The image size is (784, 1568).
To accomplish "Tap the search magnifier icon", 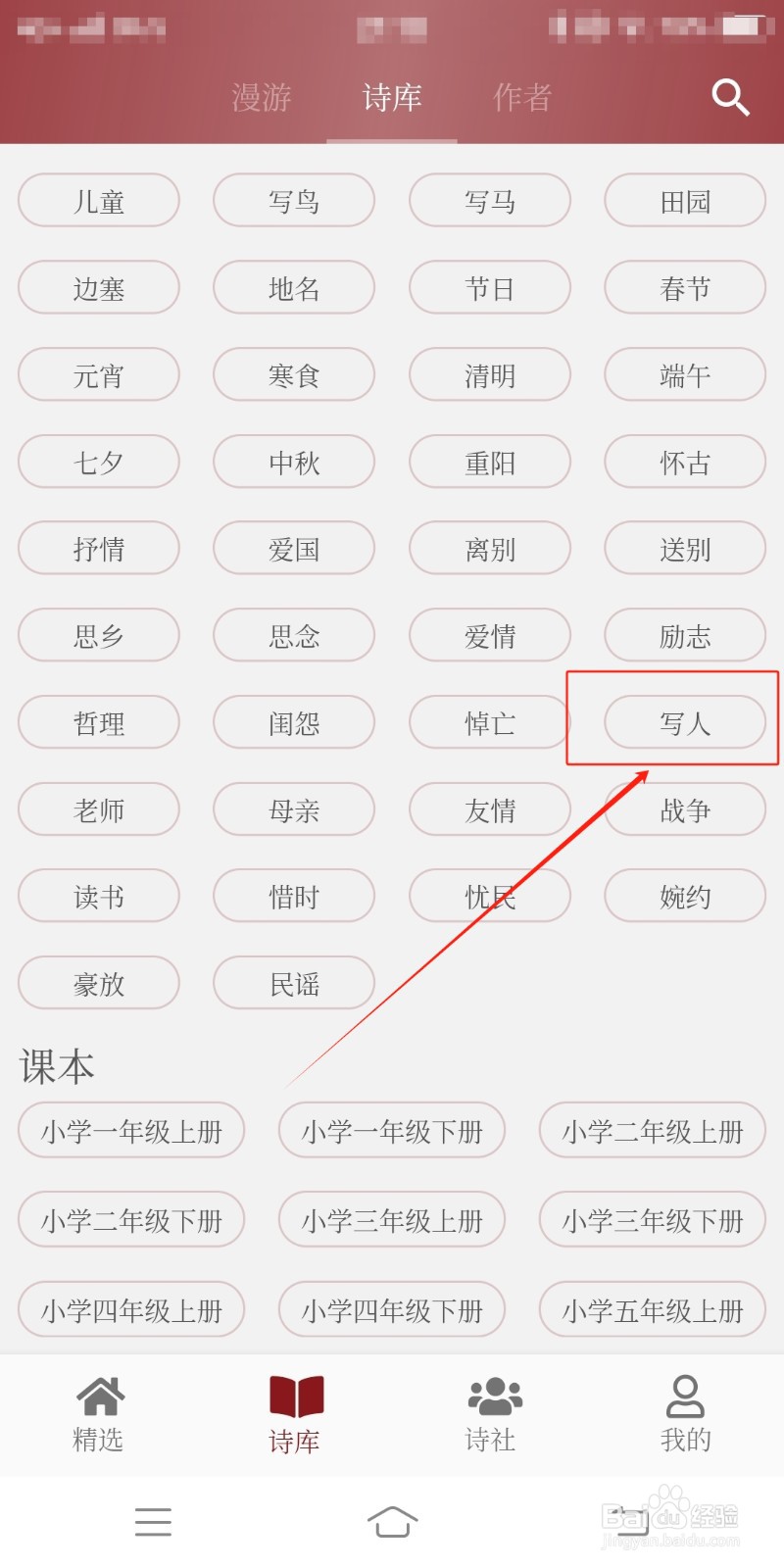I will pos(730,98).
